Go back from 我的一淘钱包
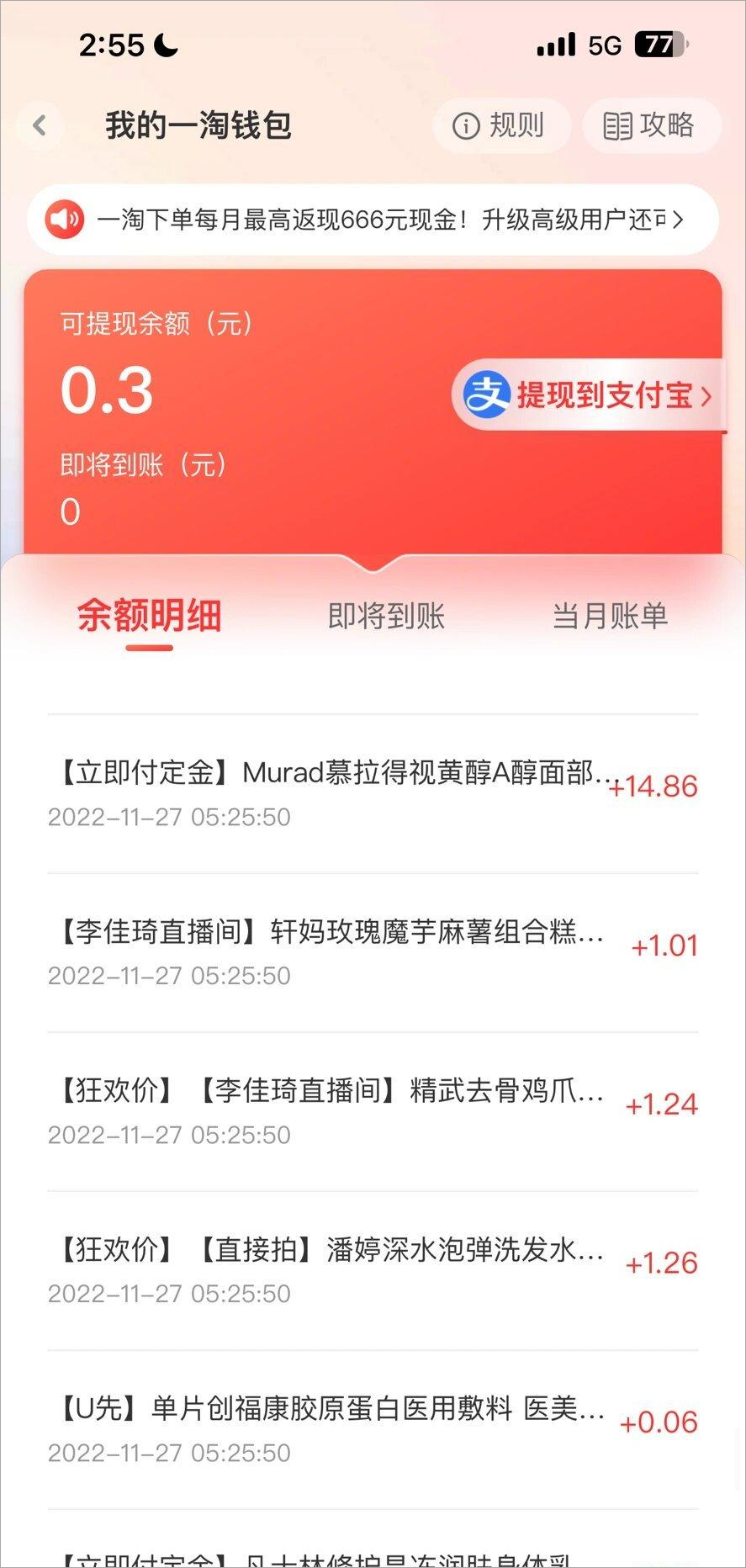 (40, 126)
